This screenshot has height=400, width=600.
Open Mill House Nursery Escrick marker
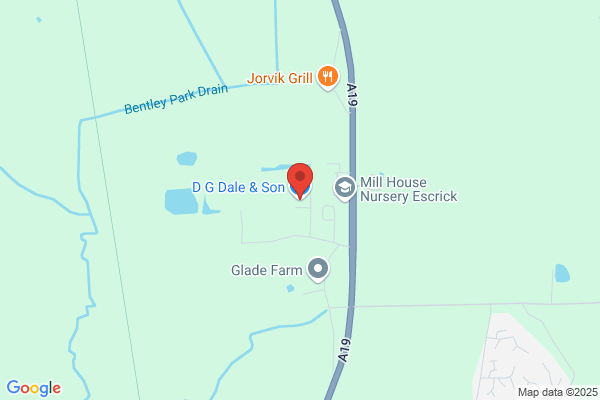point(345,188)
